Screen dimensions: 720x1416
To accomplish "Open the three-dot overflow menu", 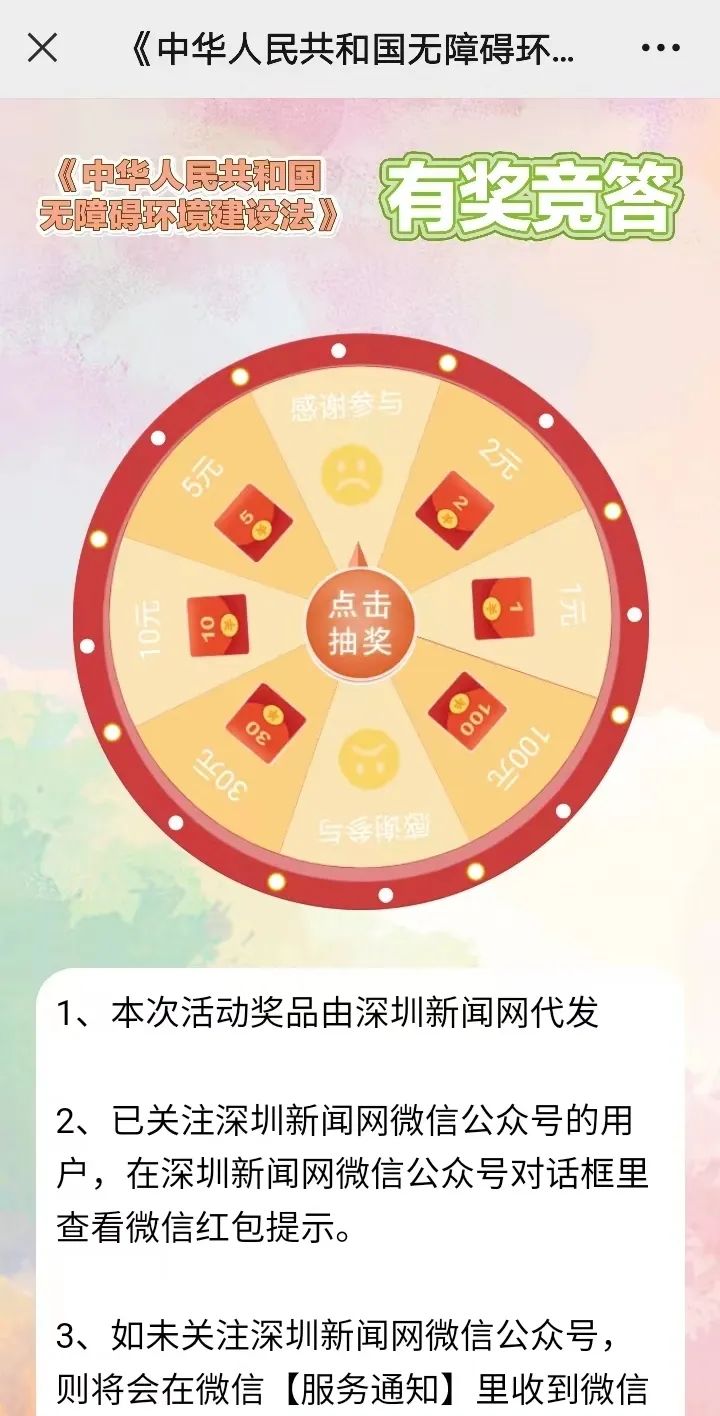I will click(660, 48).
